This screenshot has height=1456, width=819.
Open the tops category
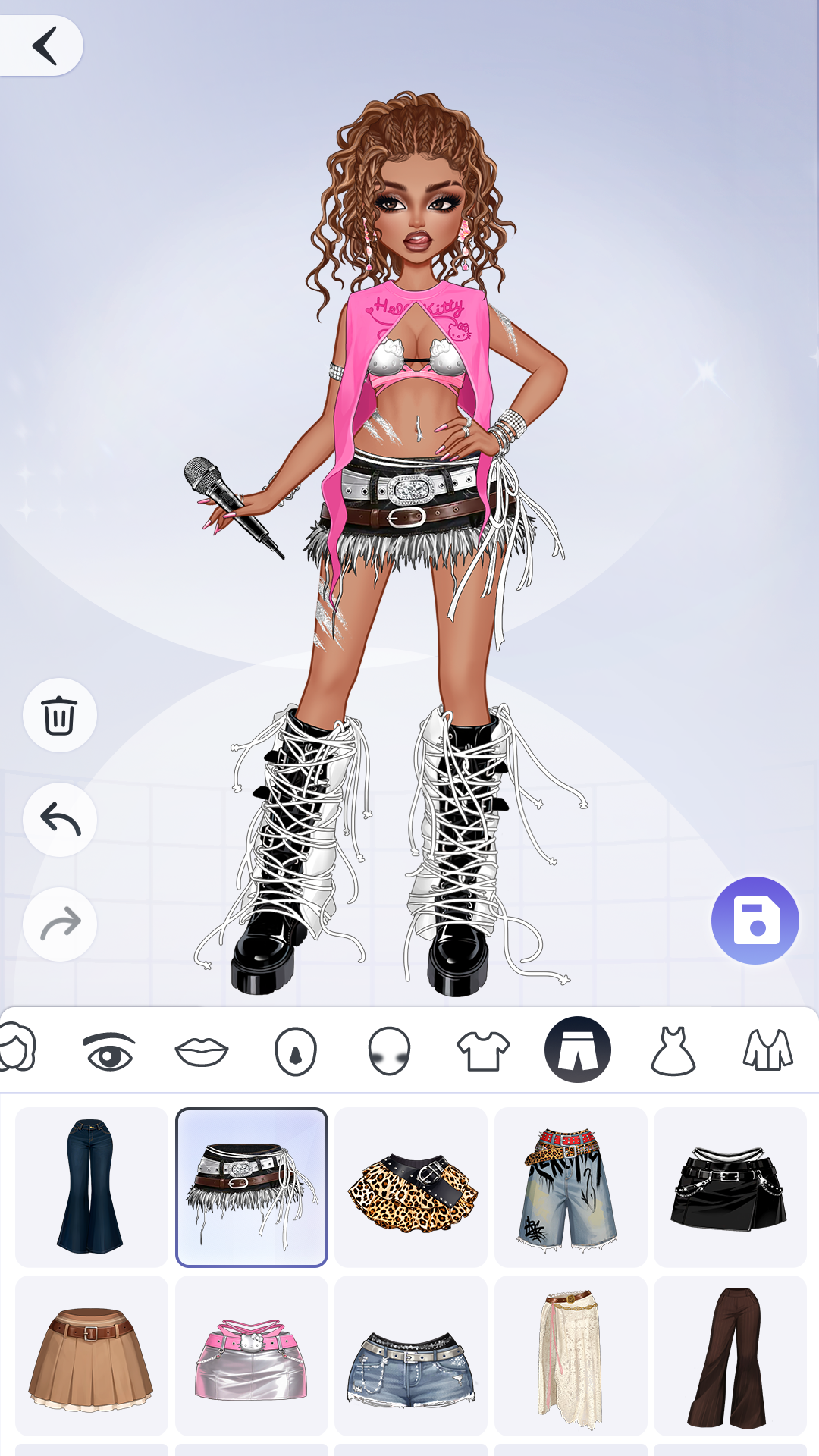[x=483, y=1051]
